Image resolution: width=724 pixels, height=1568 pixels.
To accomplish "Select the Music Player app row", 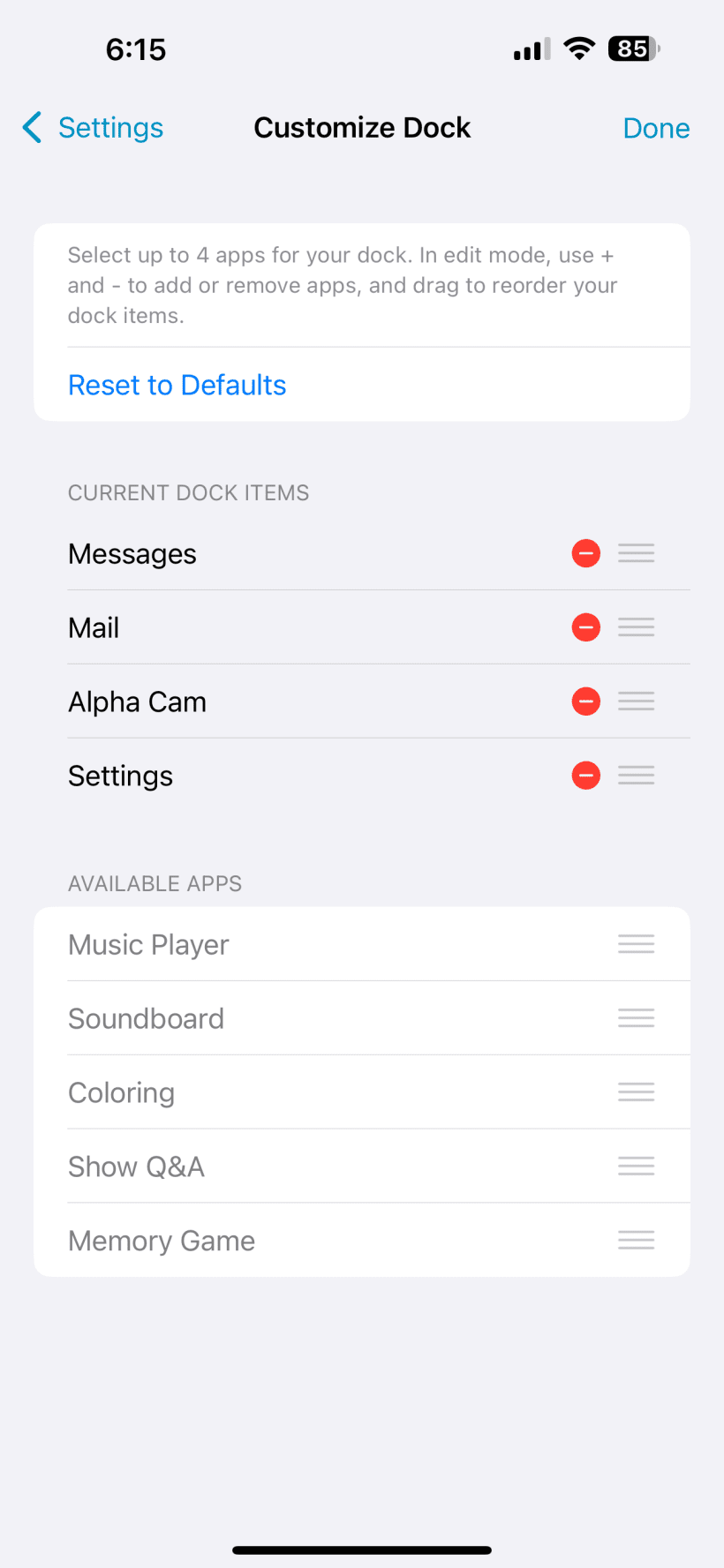I will point(362,944).
